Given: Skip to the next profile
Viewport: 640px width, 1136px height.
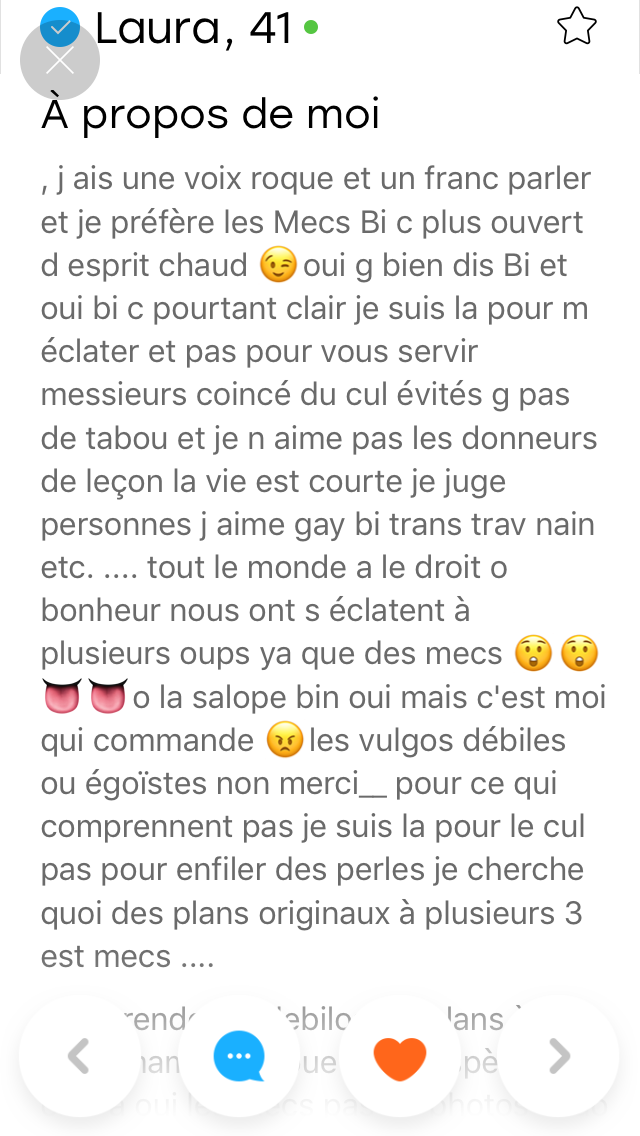Looking at the screenshot, I should (x=559, y=1056).
